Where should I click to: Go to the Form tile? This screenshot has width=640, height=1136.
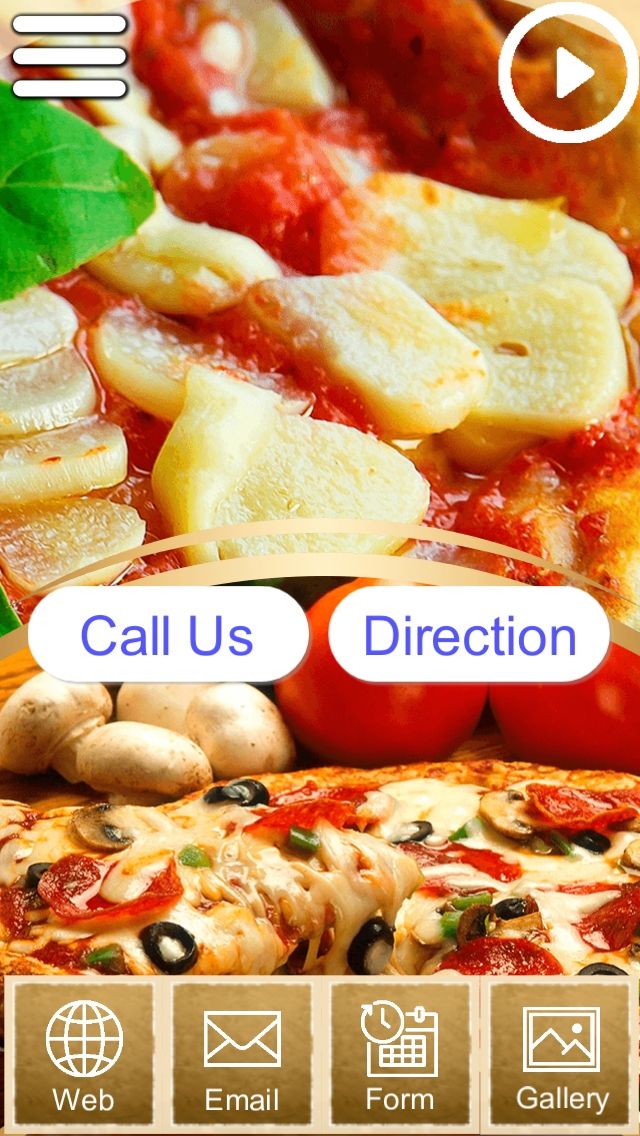[400, 1055]
